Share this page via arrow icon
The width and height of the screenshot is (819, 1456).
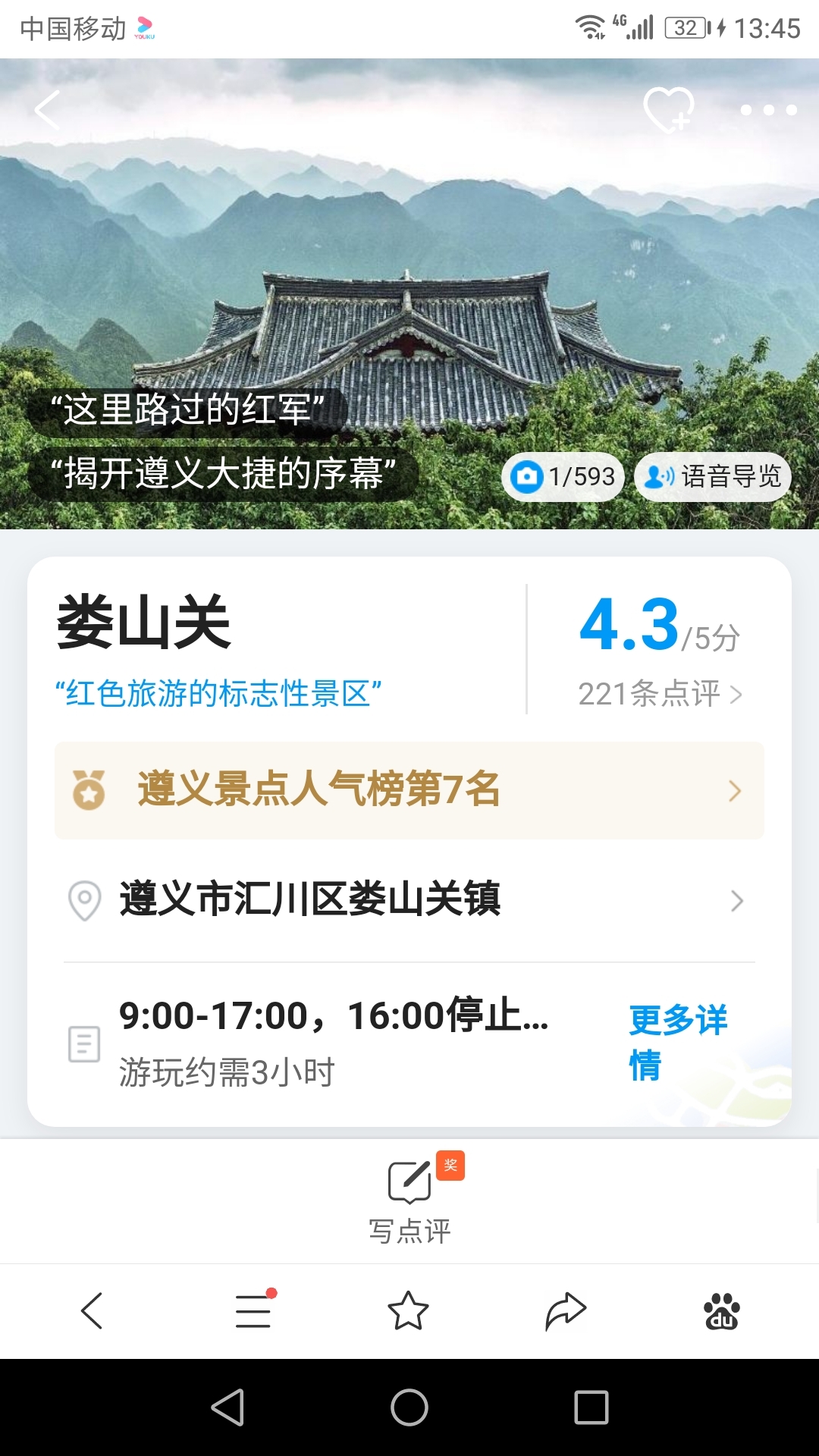coord(566,1310)
